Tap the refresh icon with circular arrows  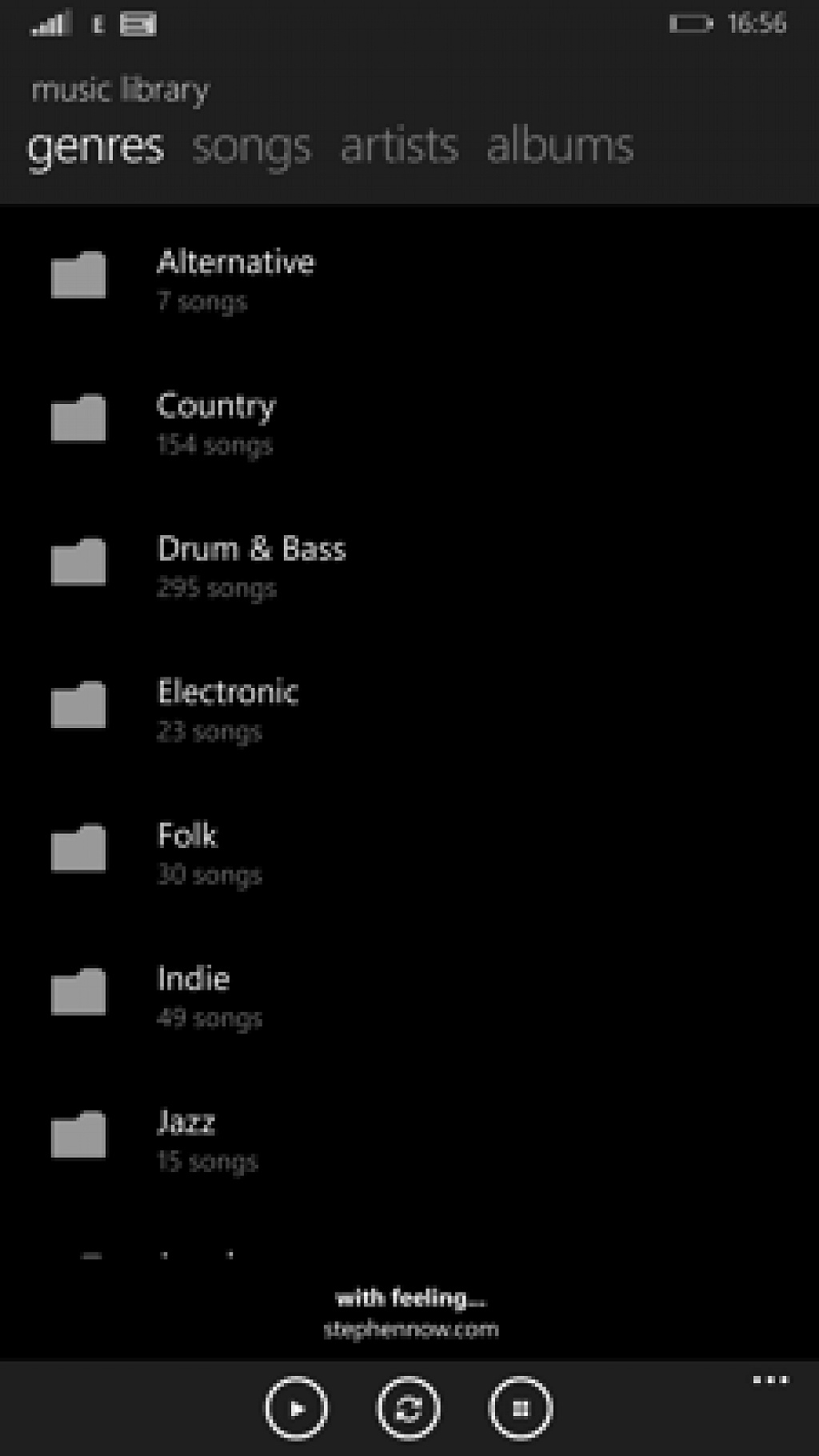click(409, 1408)
